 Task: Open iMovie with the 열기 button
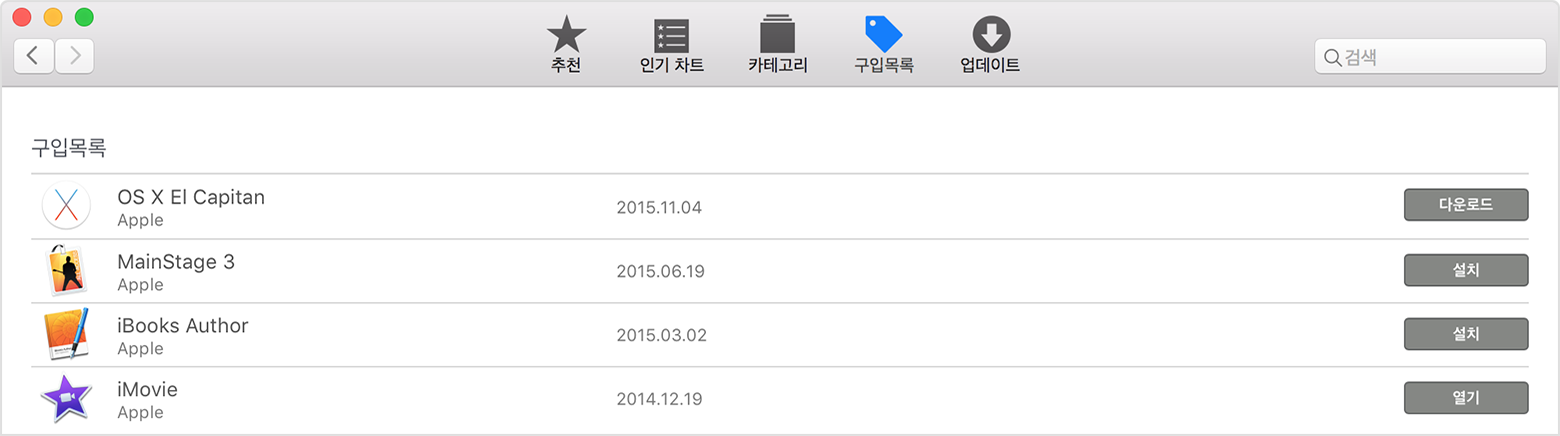click(1465, 398)
